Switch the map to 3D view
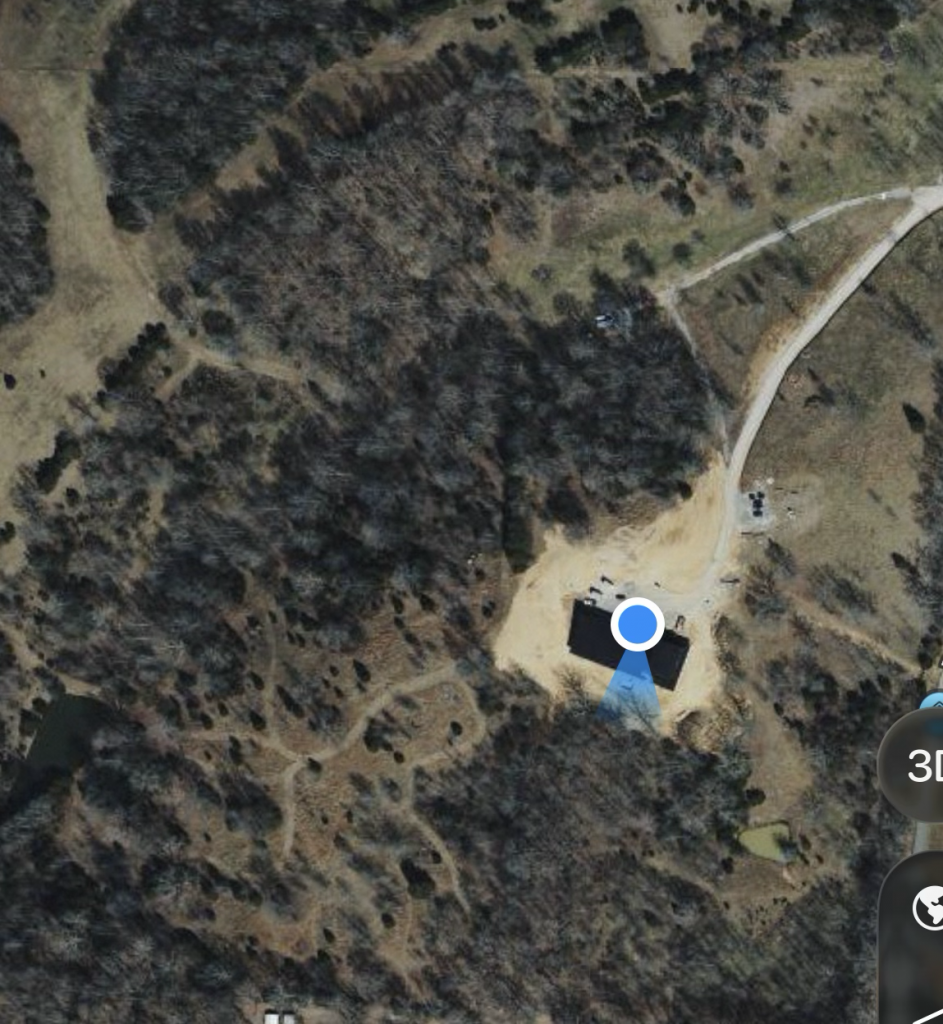Image resolution: width=943 pixels, height=1024 pixels. tap(923, 766)
